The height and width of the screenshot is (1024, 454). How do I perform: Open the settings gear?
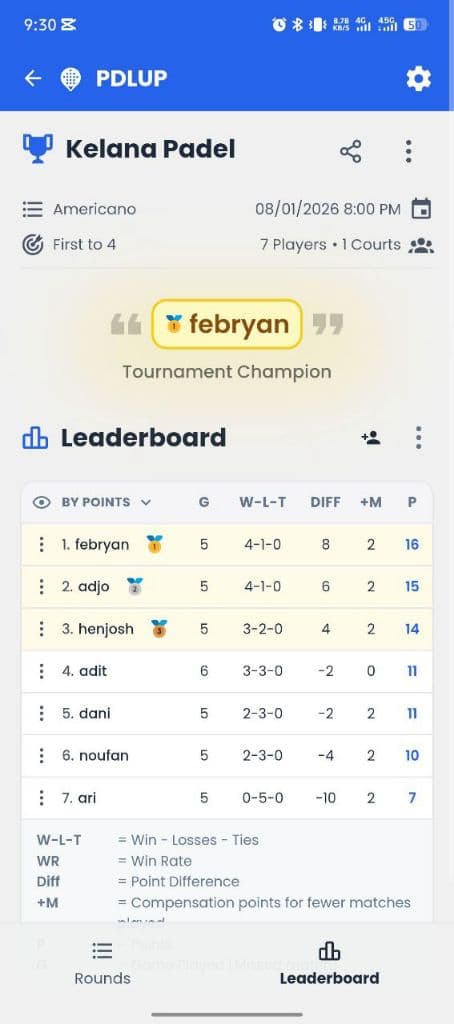pos(418,78)
